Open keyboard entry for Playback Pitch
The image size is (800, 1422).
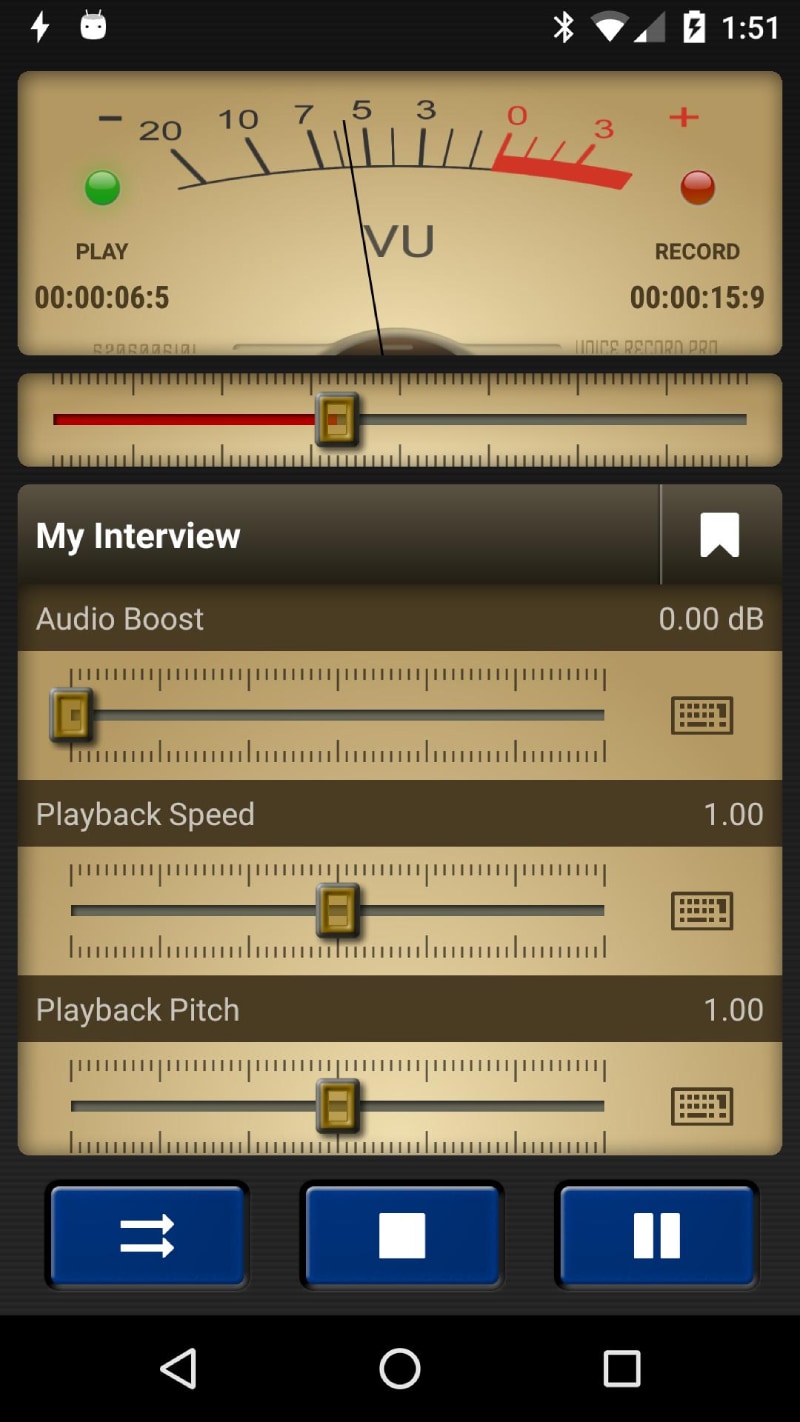click(701, 1106)
